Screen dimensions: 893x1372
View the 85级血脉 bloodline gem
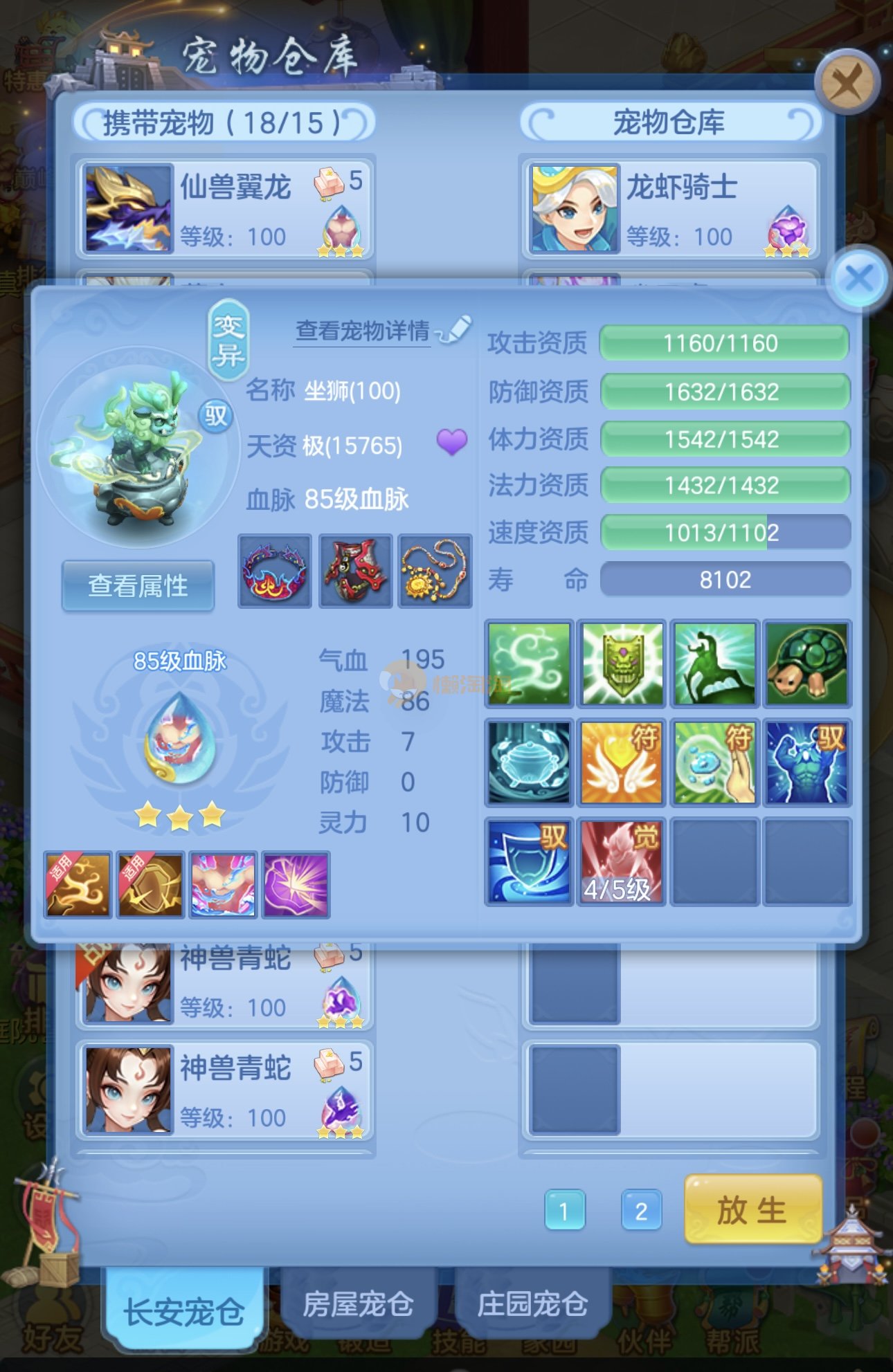[180, 739]
